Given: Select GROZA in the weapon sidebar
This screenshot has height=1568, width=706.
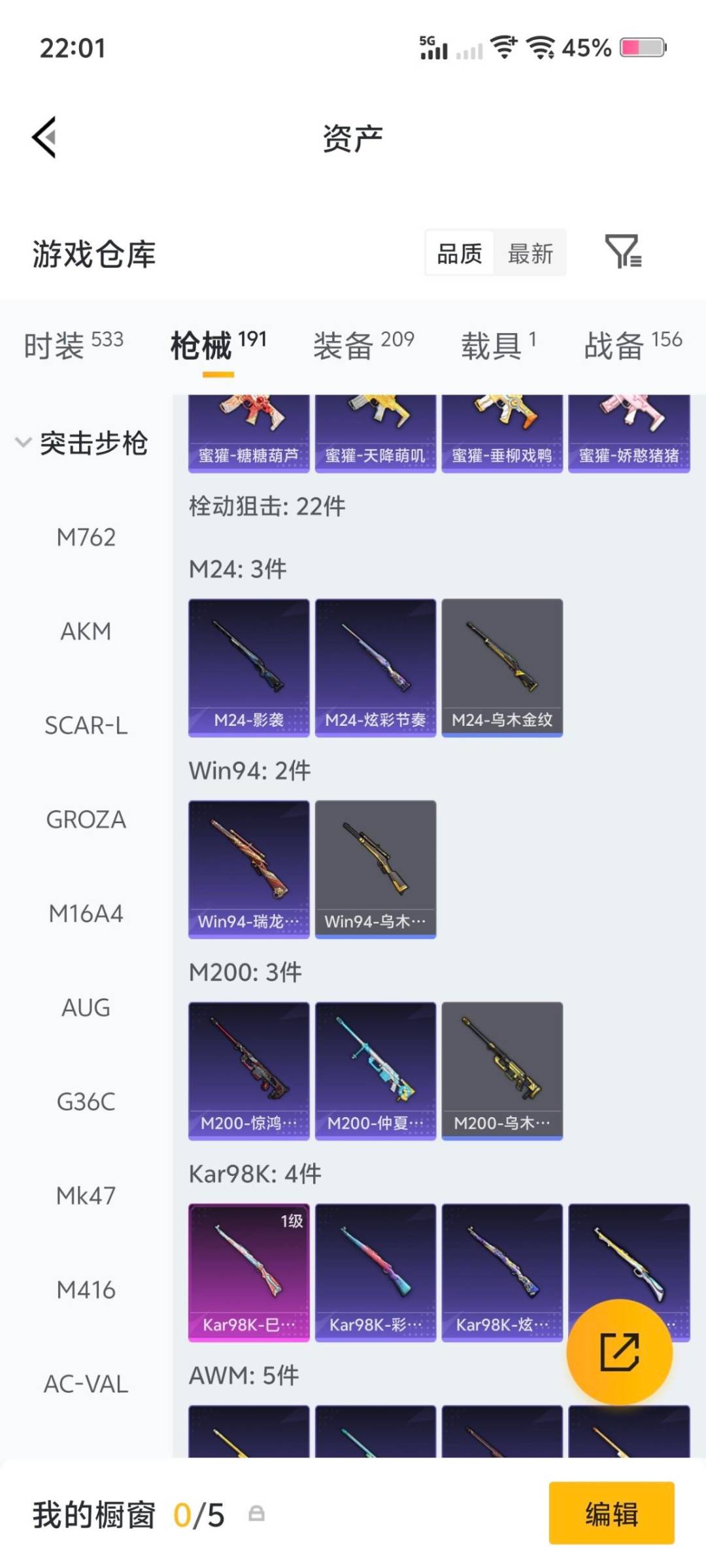Looking at the screenshot, I should [86, 820].
